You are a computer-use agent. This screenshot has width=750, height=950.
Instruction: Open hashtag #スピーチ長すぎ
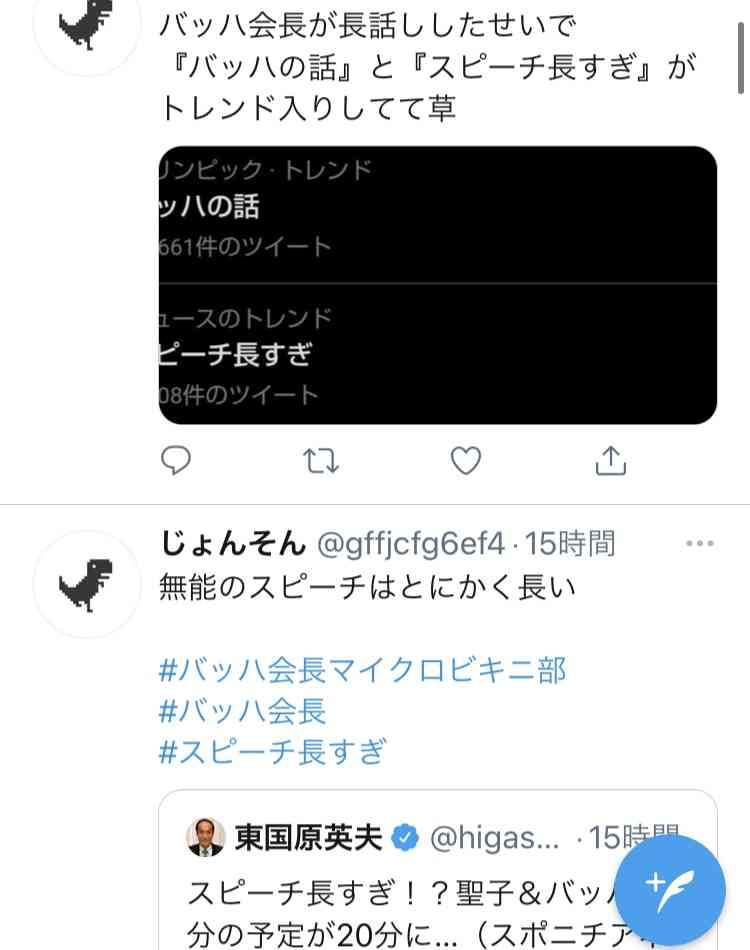point(272,751)
